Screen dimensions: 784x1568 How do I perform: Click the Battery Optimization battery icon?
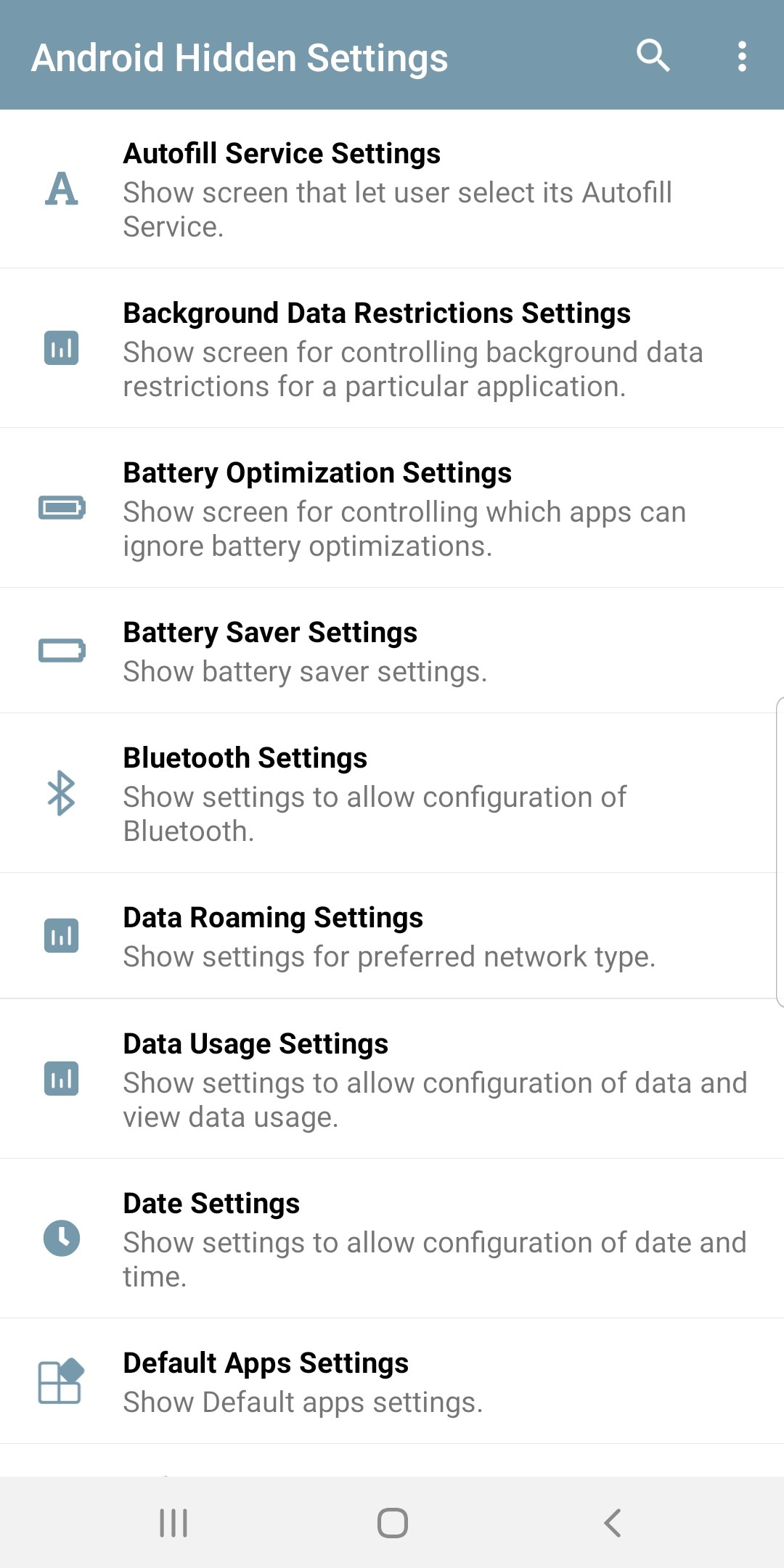[x=61, y=509]
